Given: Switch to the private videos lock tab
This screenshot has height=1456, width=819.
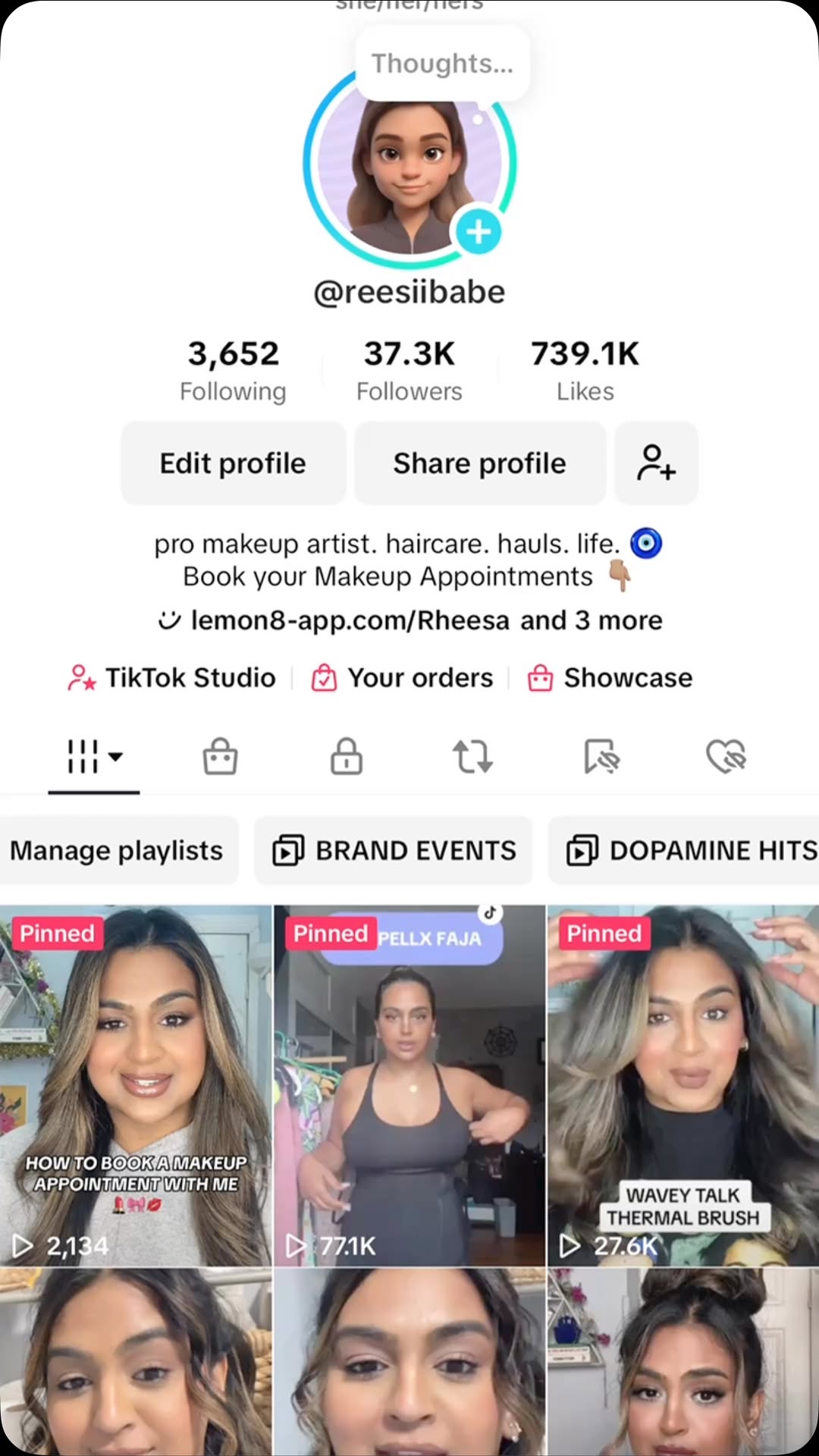Looking at the screenshot, I should tap(347, 756).
